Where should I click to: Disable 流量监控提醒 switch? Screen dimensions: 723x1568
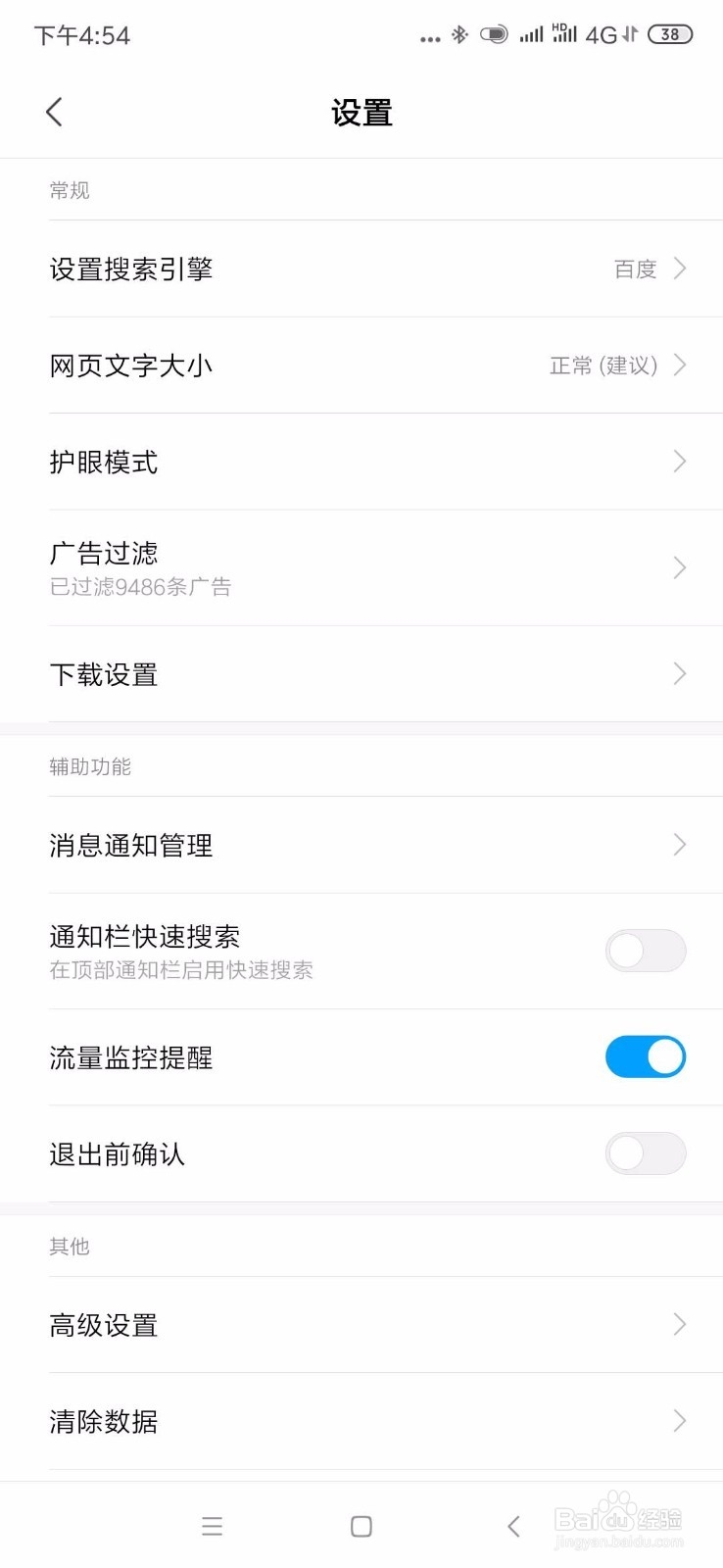tap(646, 1056)
